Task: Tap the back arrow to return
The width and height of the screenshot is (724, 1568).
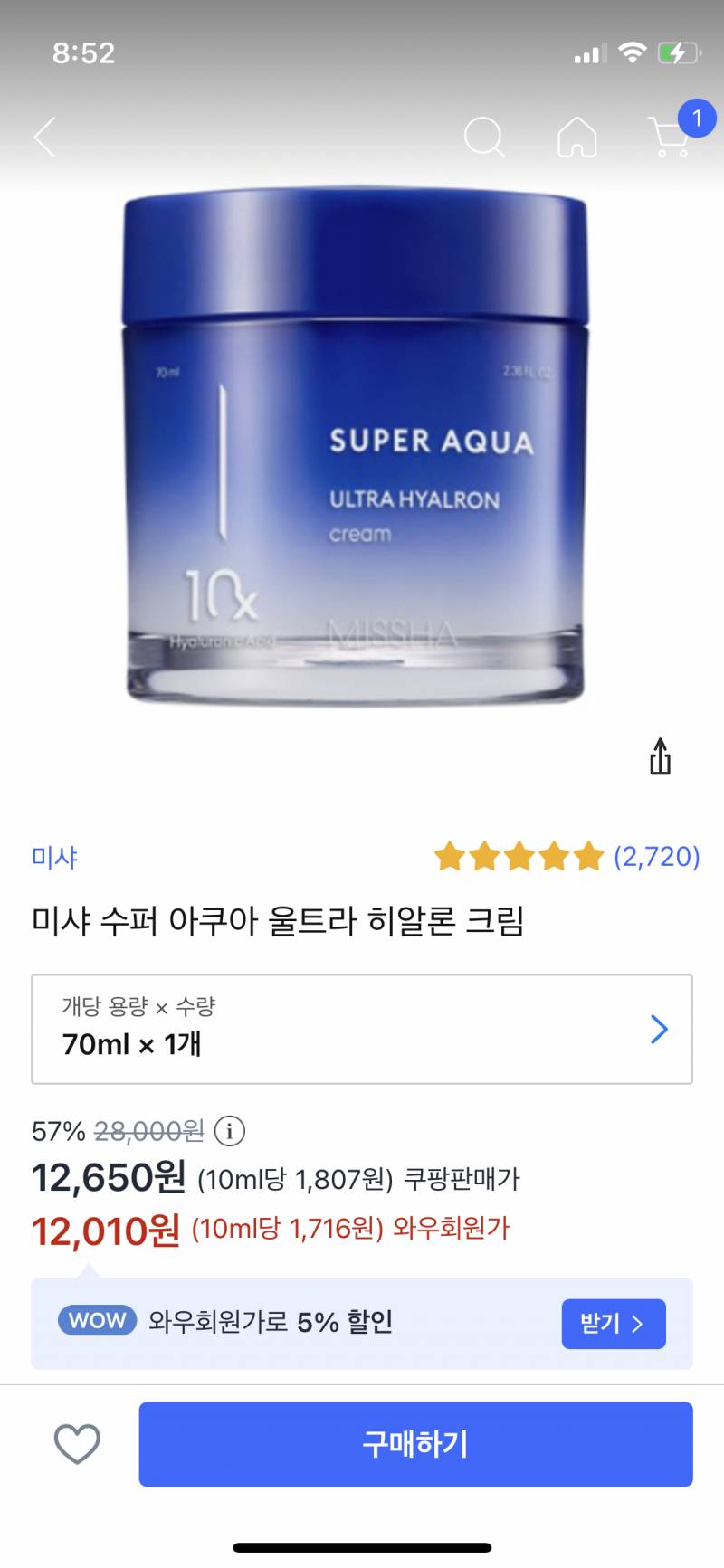Action: pyautogui.click(x=44, y=138)
